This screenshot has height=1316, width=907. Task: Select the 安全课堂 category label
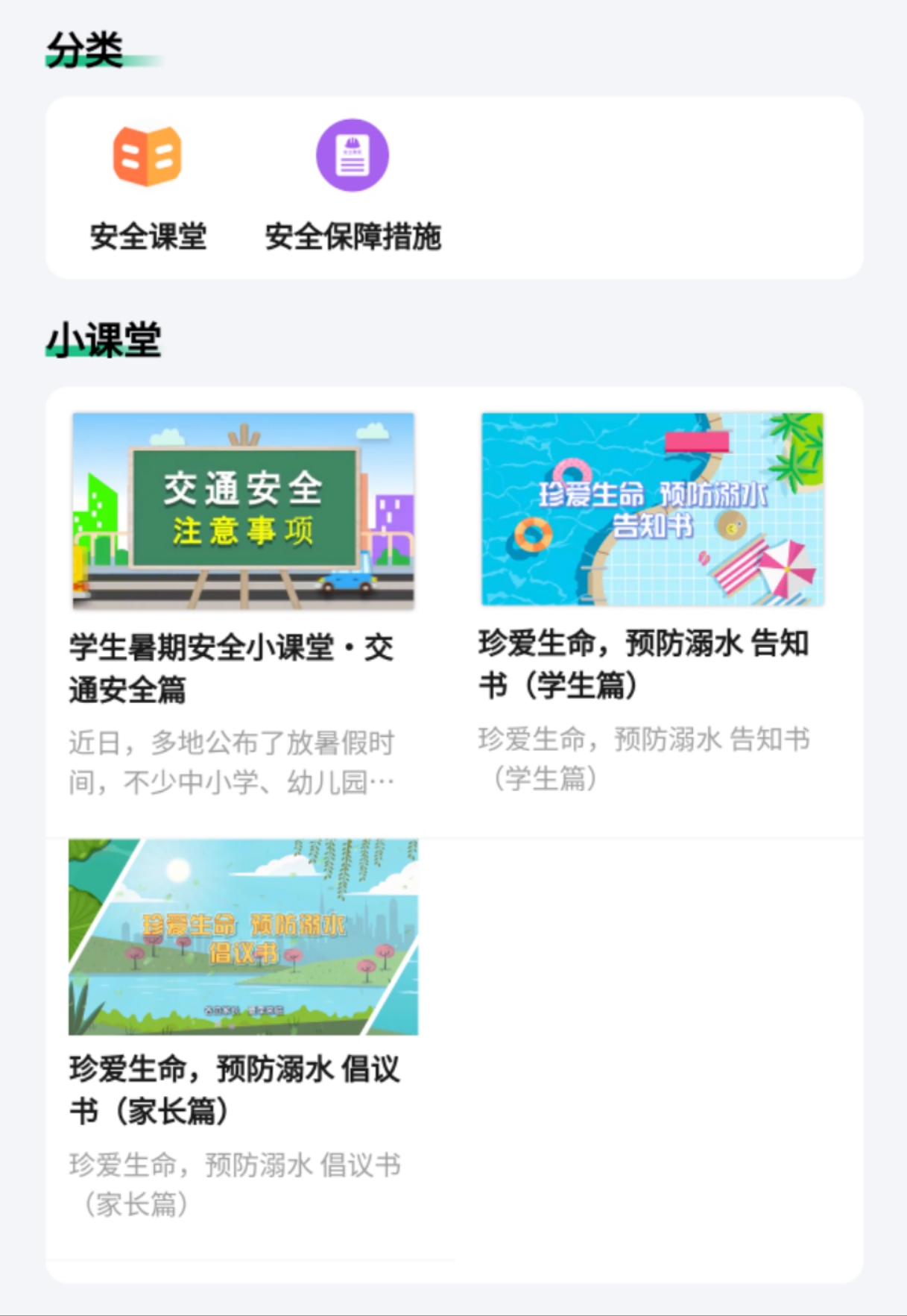tap(146, 237)
